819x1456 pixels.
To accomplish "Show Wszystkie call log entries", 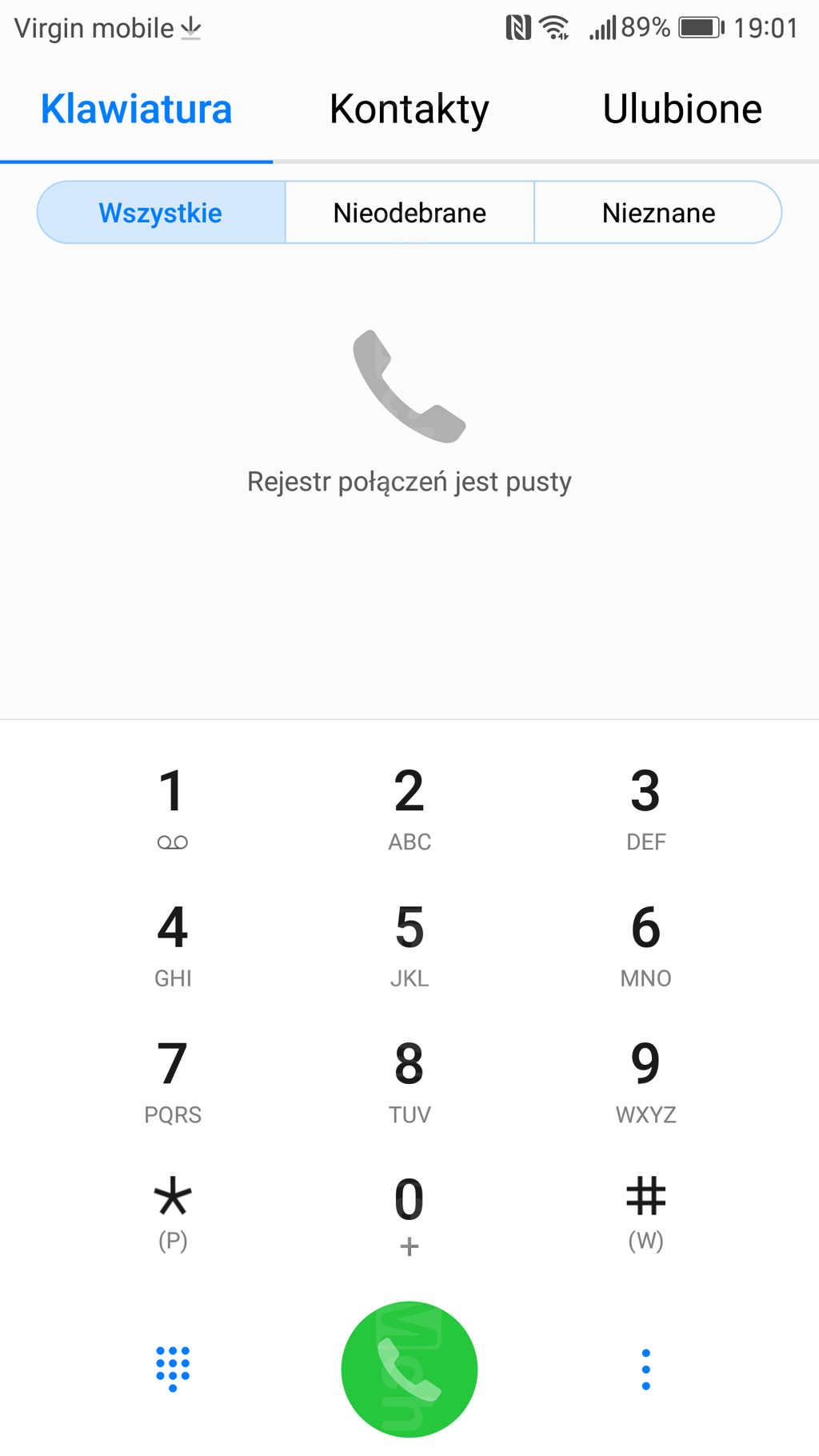I will pos(161,213).
